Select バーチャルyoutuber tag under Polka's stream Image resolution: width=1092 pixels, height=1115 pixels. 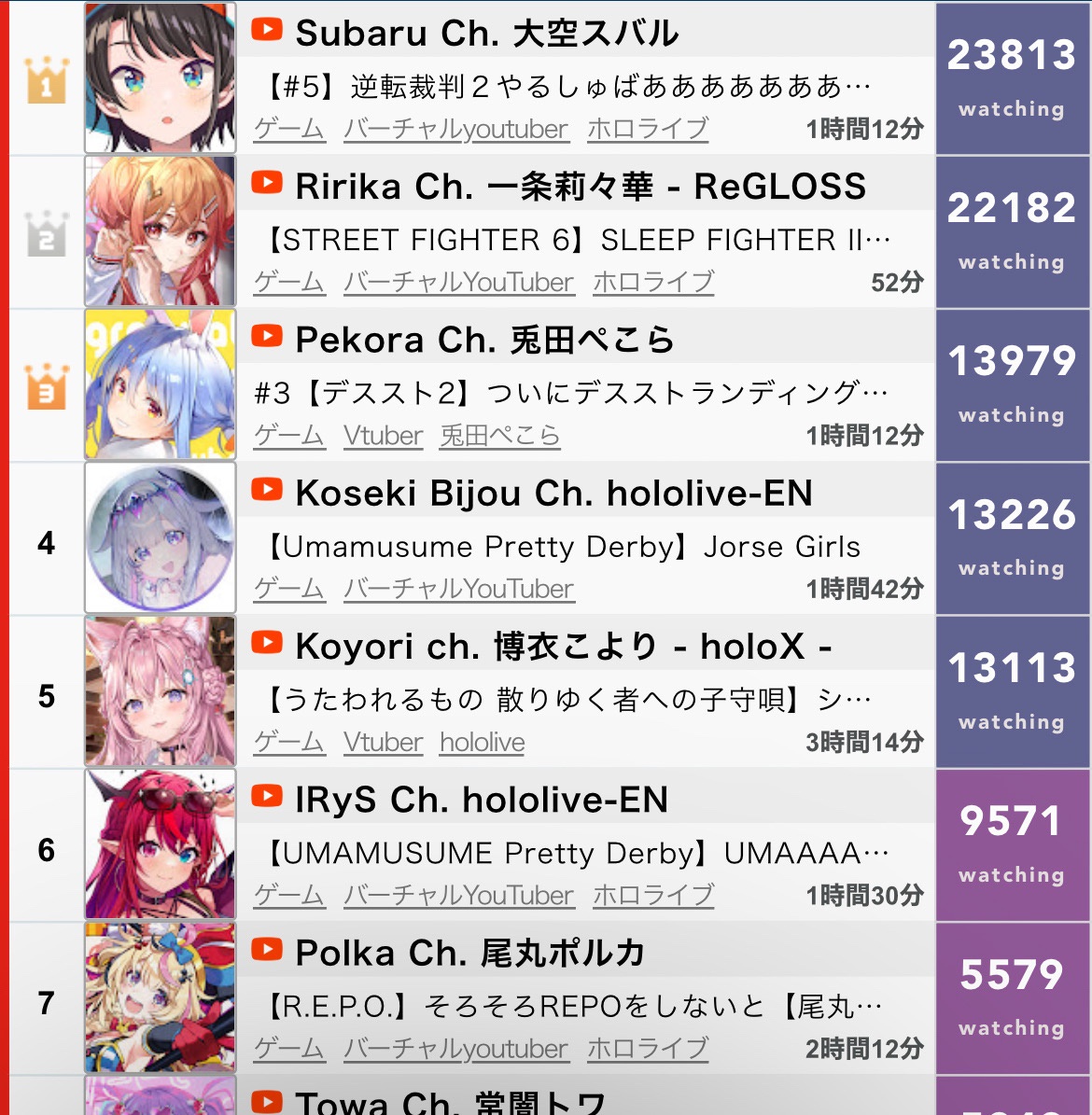tap(455, 1049)
